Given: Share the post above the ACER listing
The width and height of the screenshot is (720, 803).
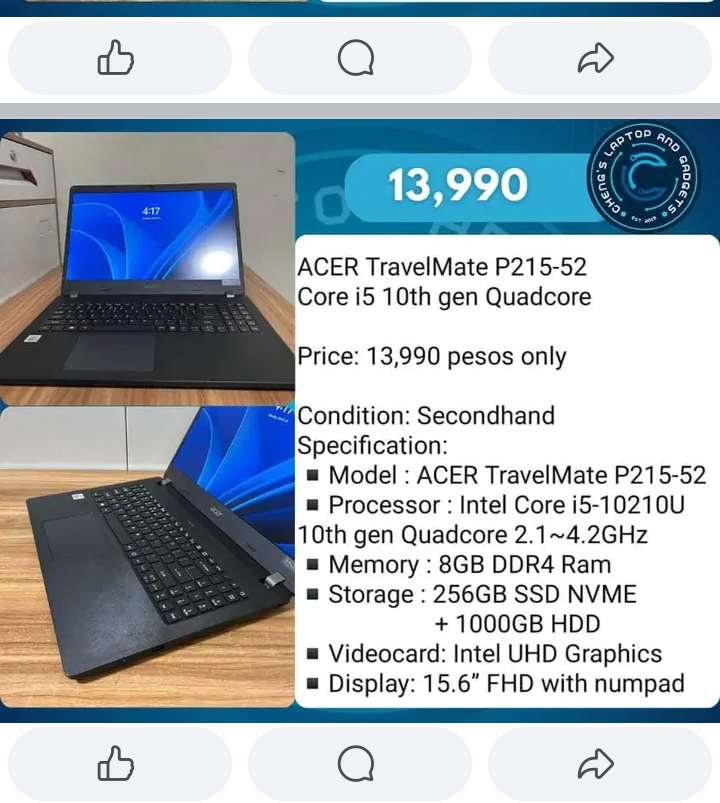Looking at the screenshot, I should 597,59.
